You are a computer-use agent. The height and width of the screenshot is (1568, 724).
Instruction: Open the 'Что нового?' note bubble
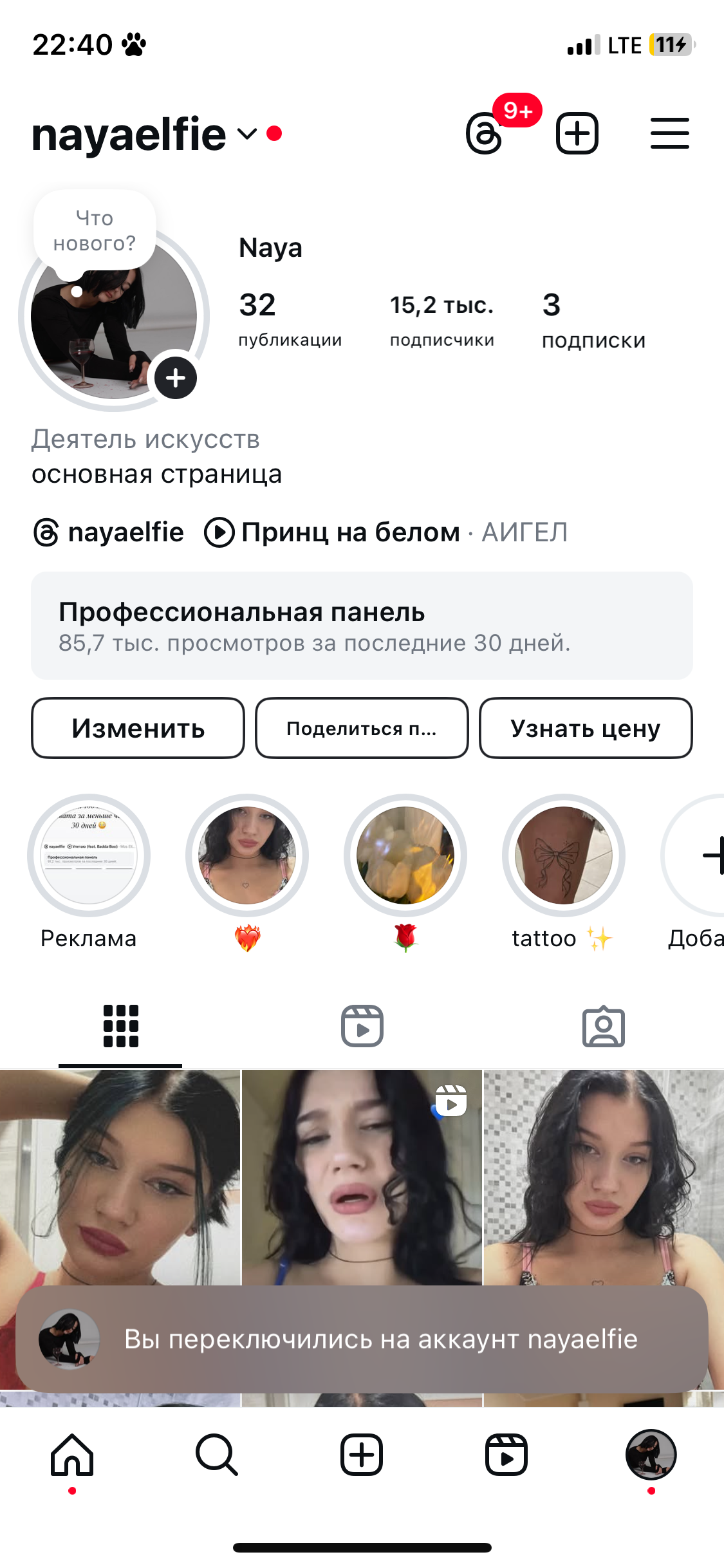[95, 231]
